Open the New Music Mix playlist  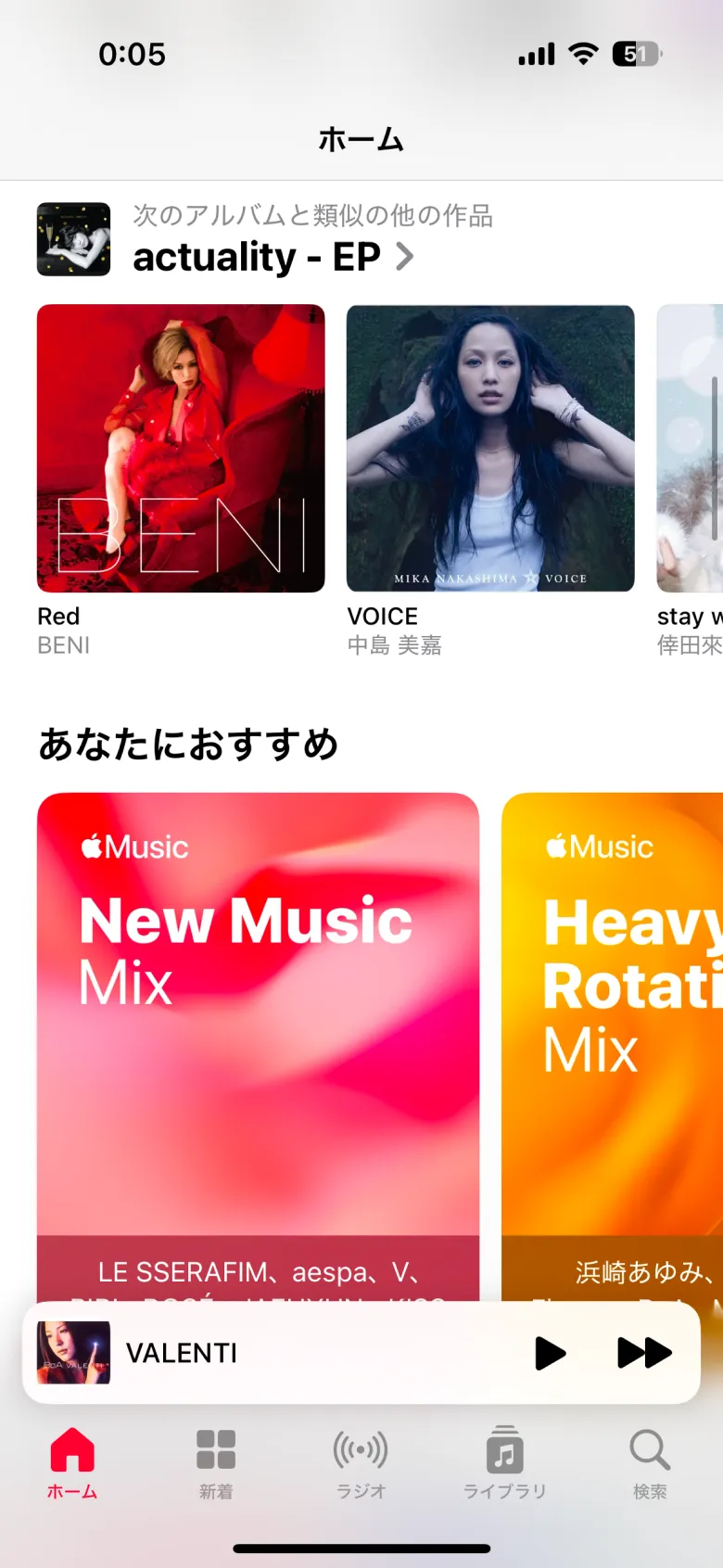point(257,1020)
